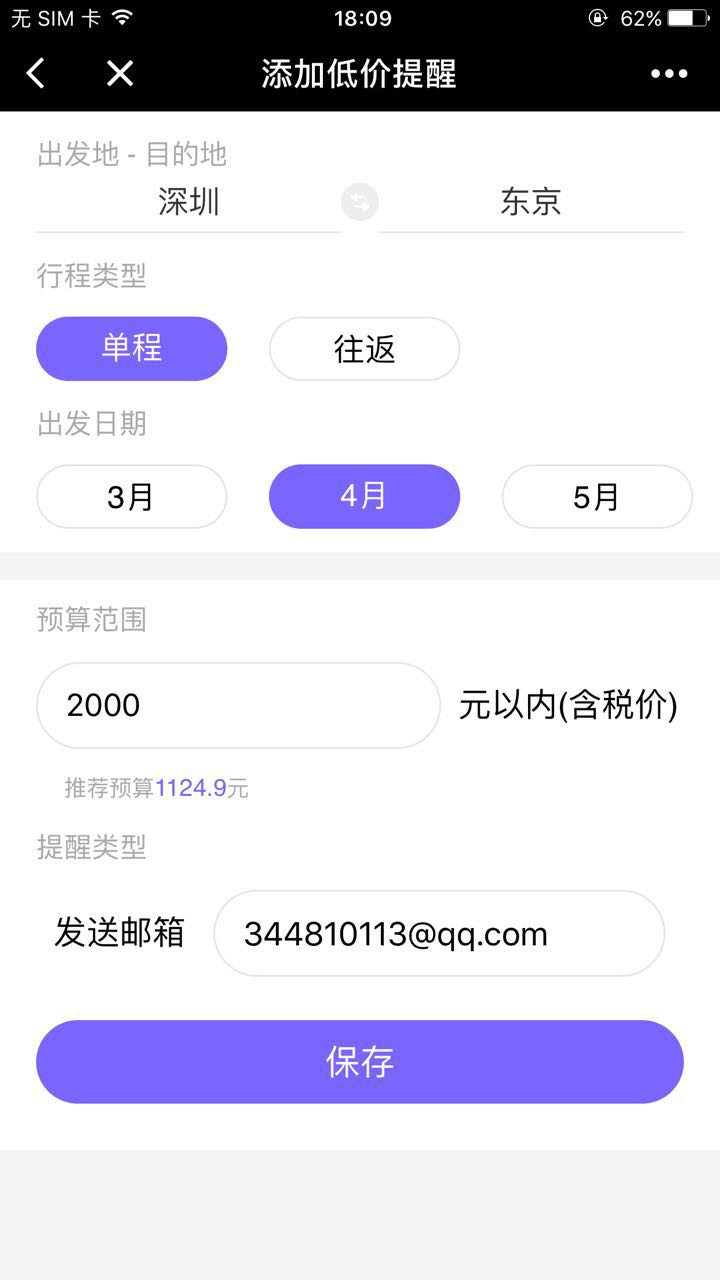The image size is (720, 1280).
Task: Choose 3月 as departure month
Action: [x=132, y=496]
